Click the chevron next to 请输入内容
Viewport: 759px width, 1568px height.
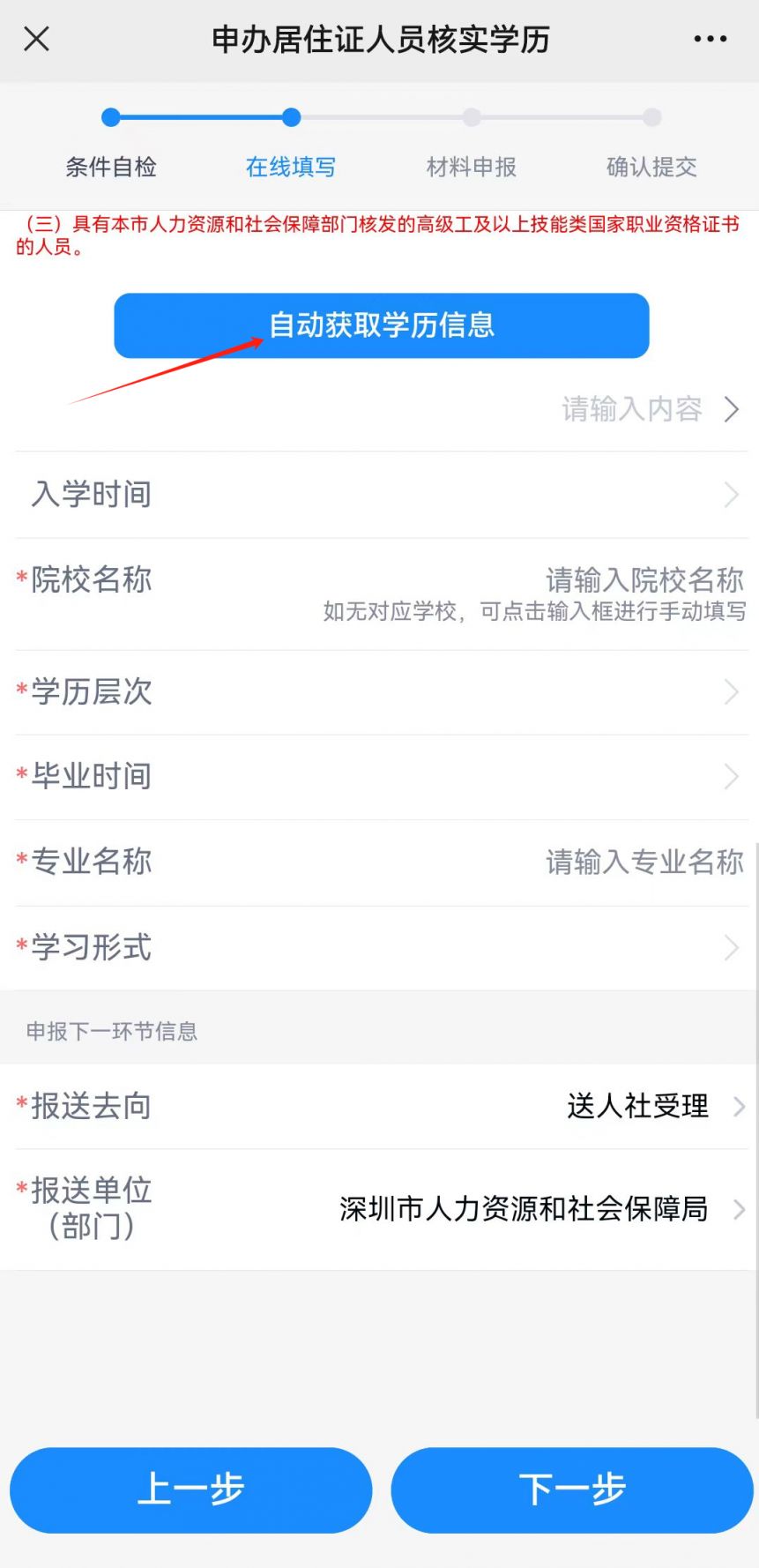(733, 409)
